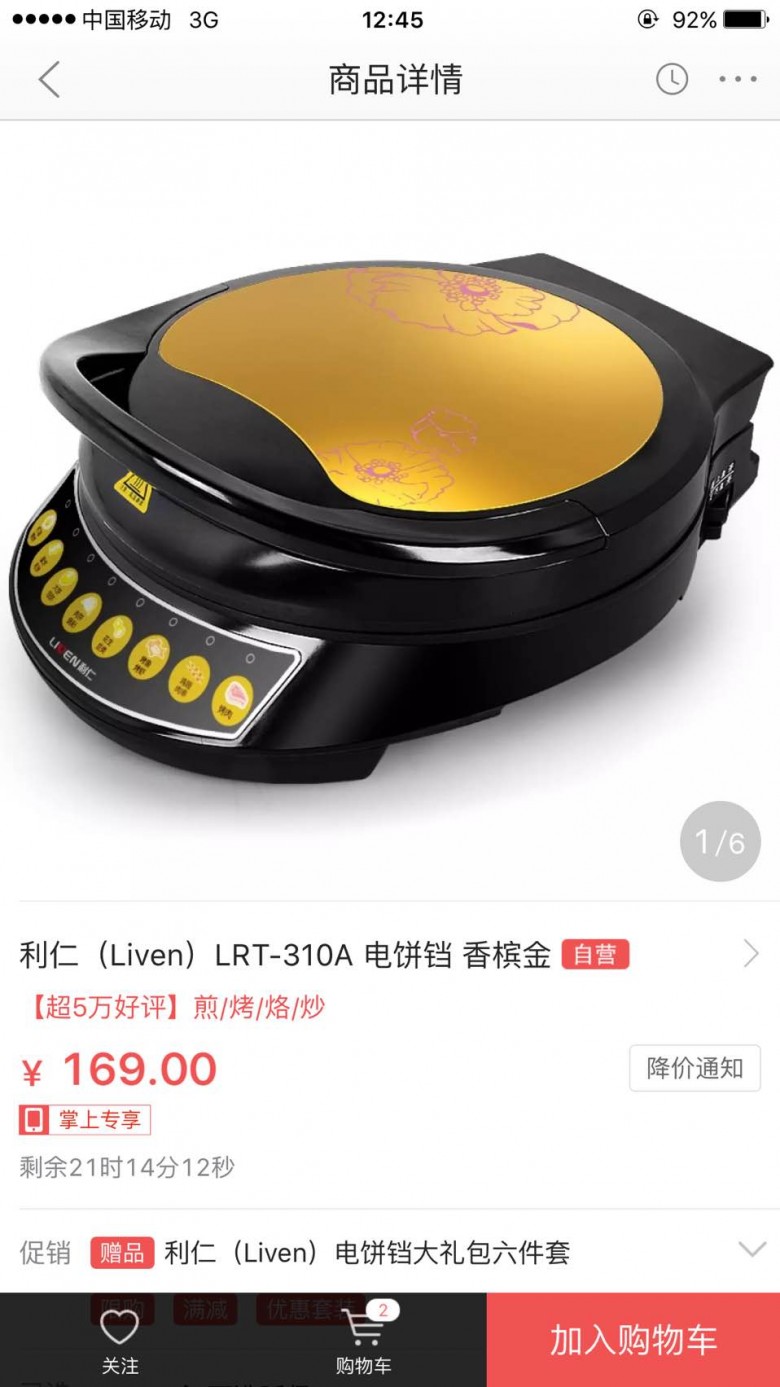Viewport: 780px width, 1387px height.
Task: Add the product with 加入购物车
Action: point(633,1340)
